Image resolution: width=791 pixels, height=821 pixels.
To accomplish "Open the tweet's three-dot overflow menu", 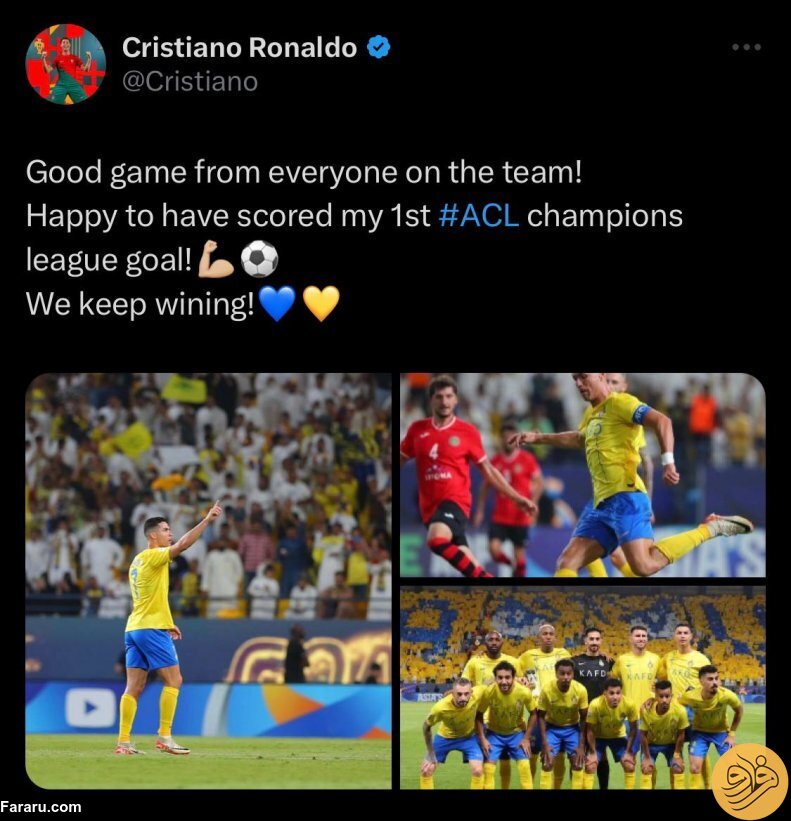I will tap(746, 47).
